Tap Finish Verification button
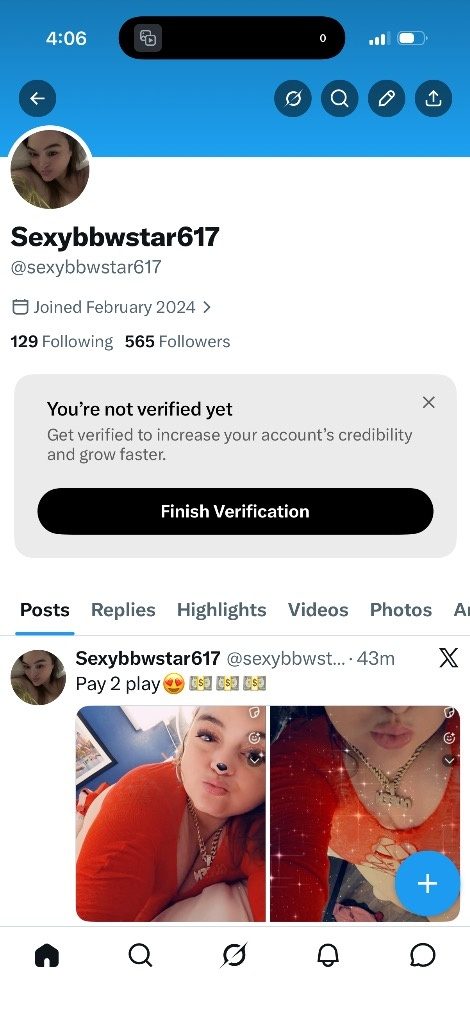470x1024 pixels. coord(235,511)
